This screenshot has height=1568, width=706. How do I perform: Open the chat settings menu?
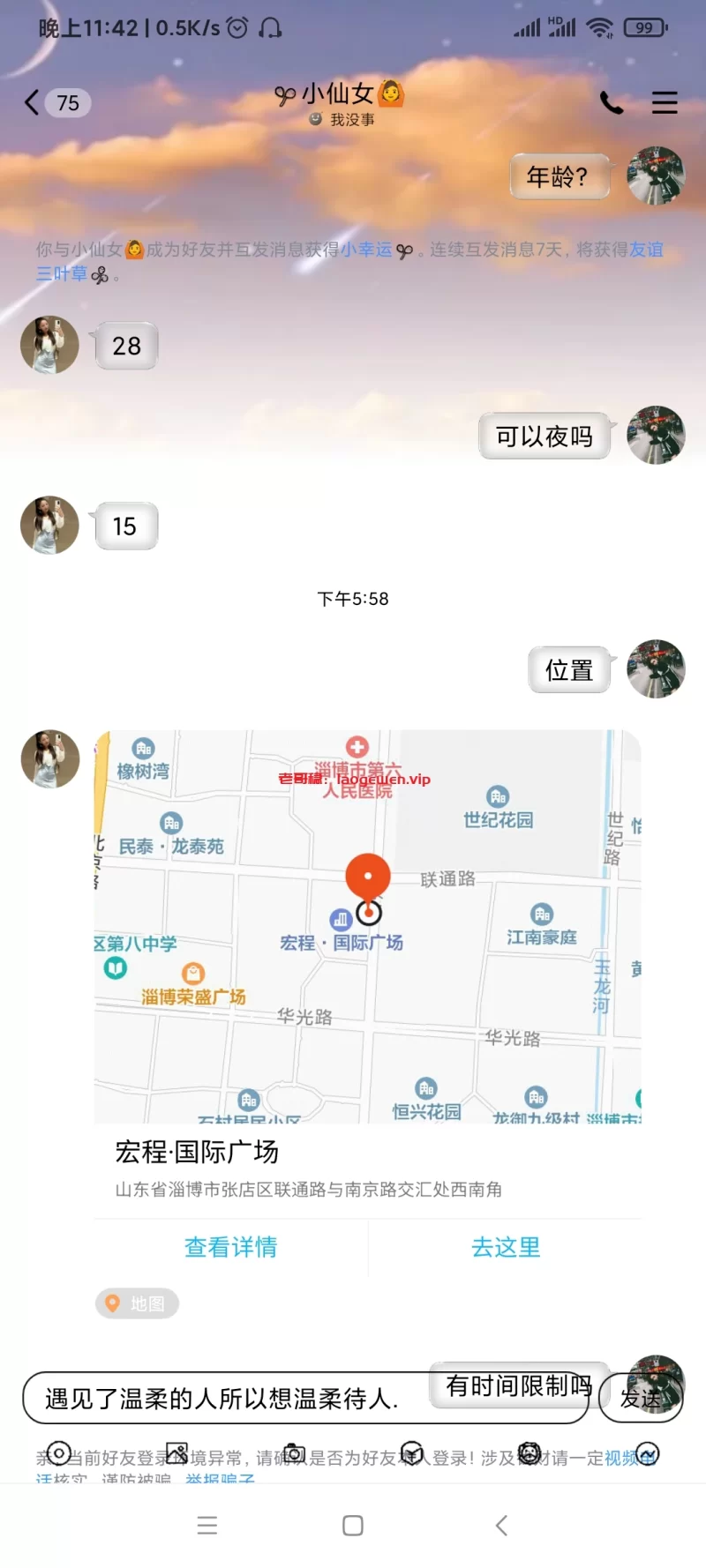point(665,103)
